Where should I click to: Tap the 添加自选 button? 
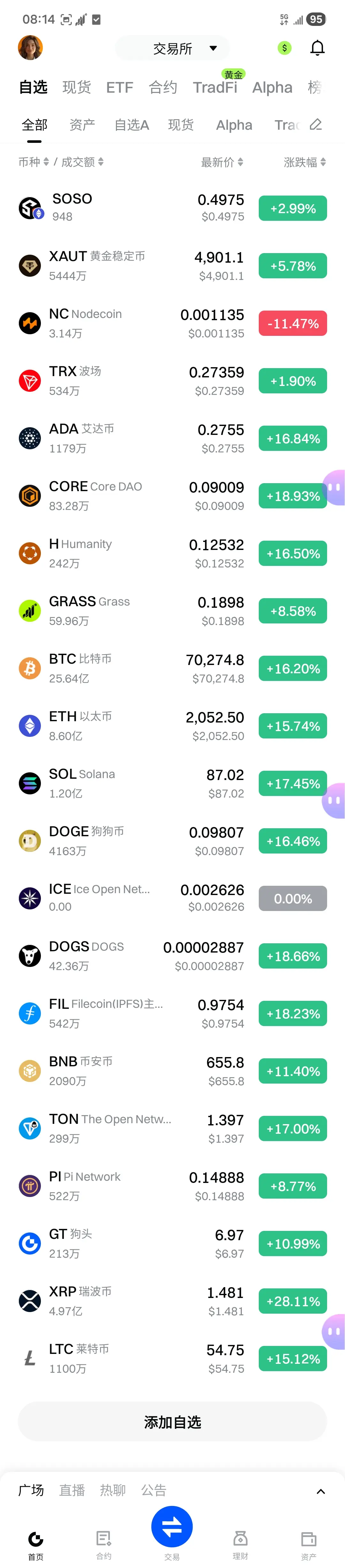pos(172,1422)
